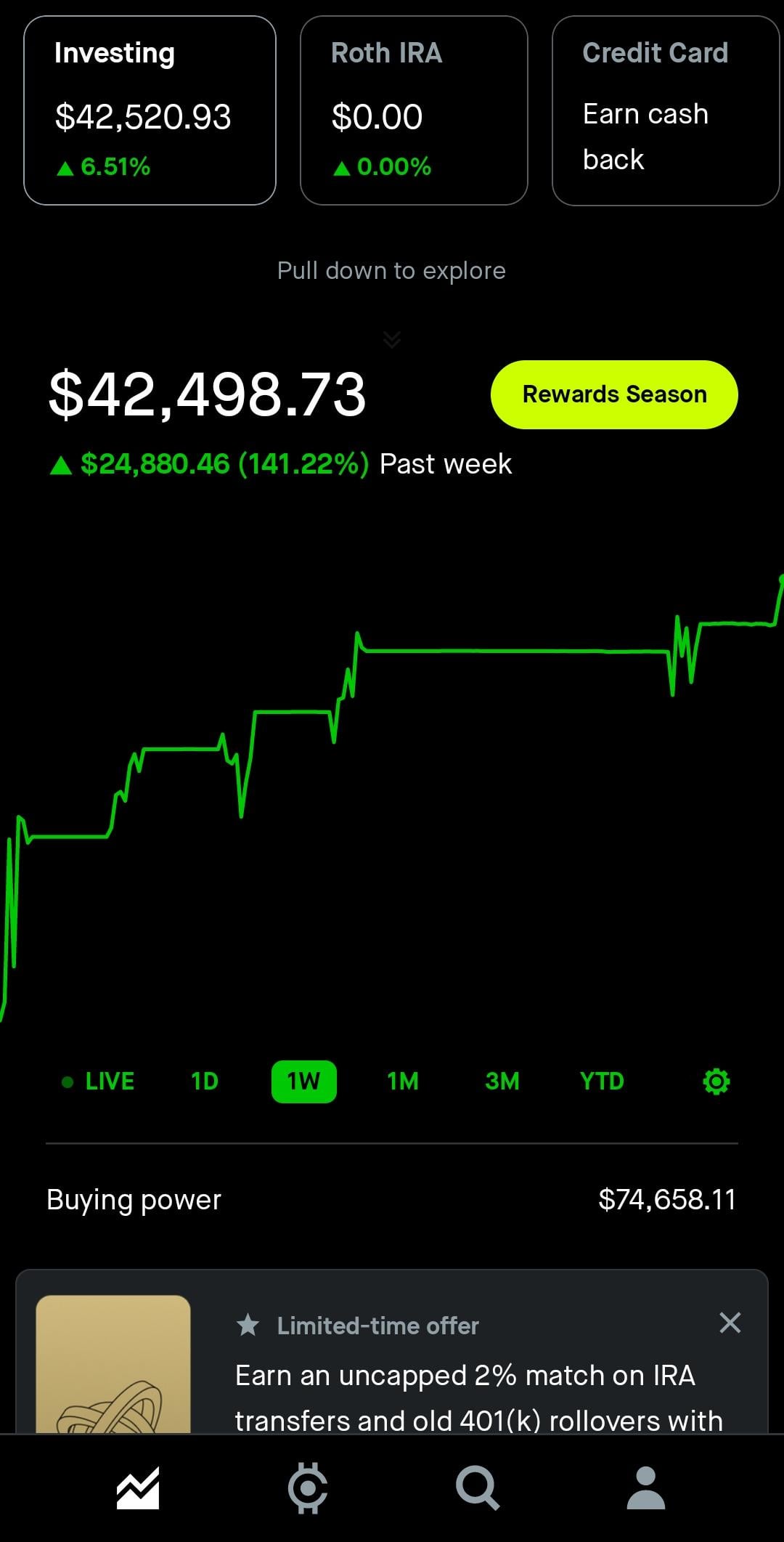Go to the account profile tab
Image resolution: width=784 pixels, height=1542 pixels.
point(645,1488)
